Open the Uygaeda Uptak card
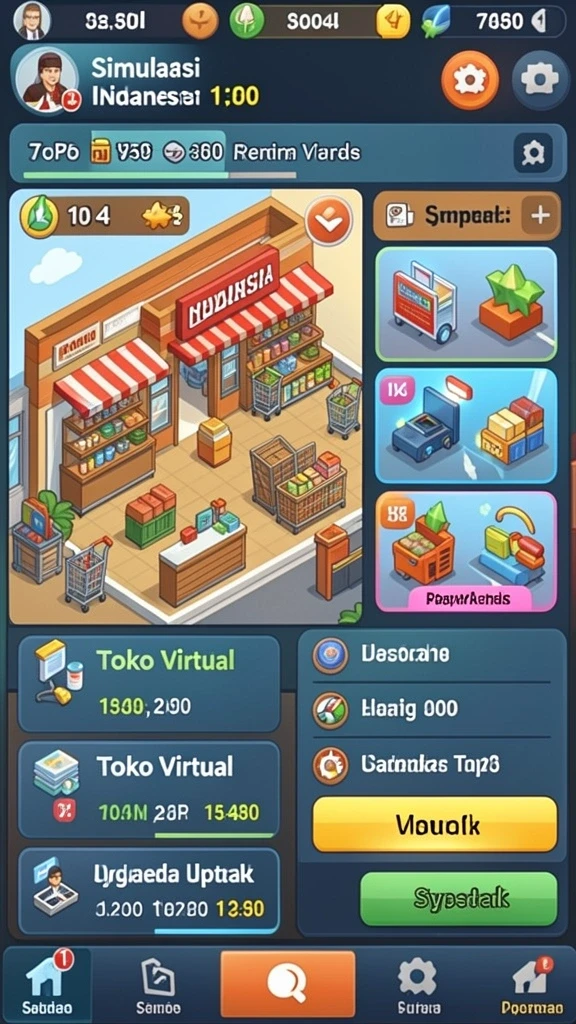Screen dimensions: 576x1024 [x=149, y=891]
